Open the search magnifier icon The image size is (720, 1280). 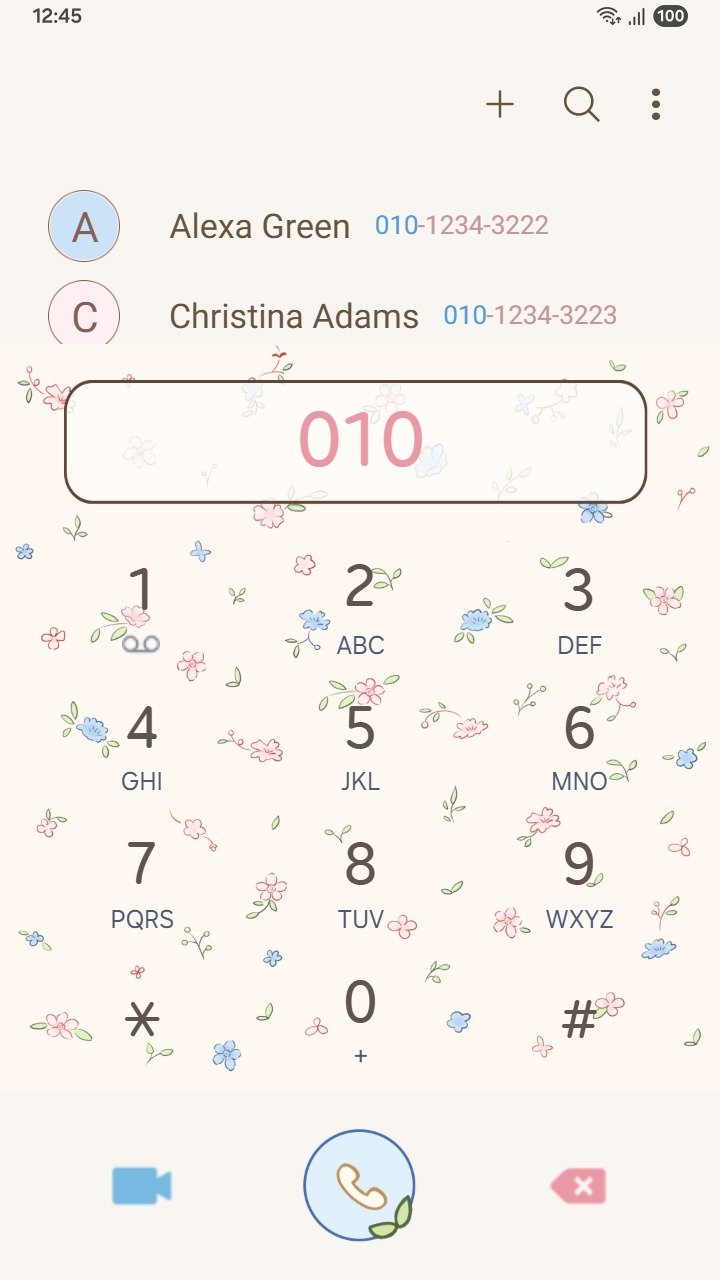click(x=581, y=104)
